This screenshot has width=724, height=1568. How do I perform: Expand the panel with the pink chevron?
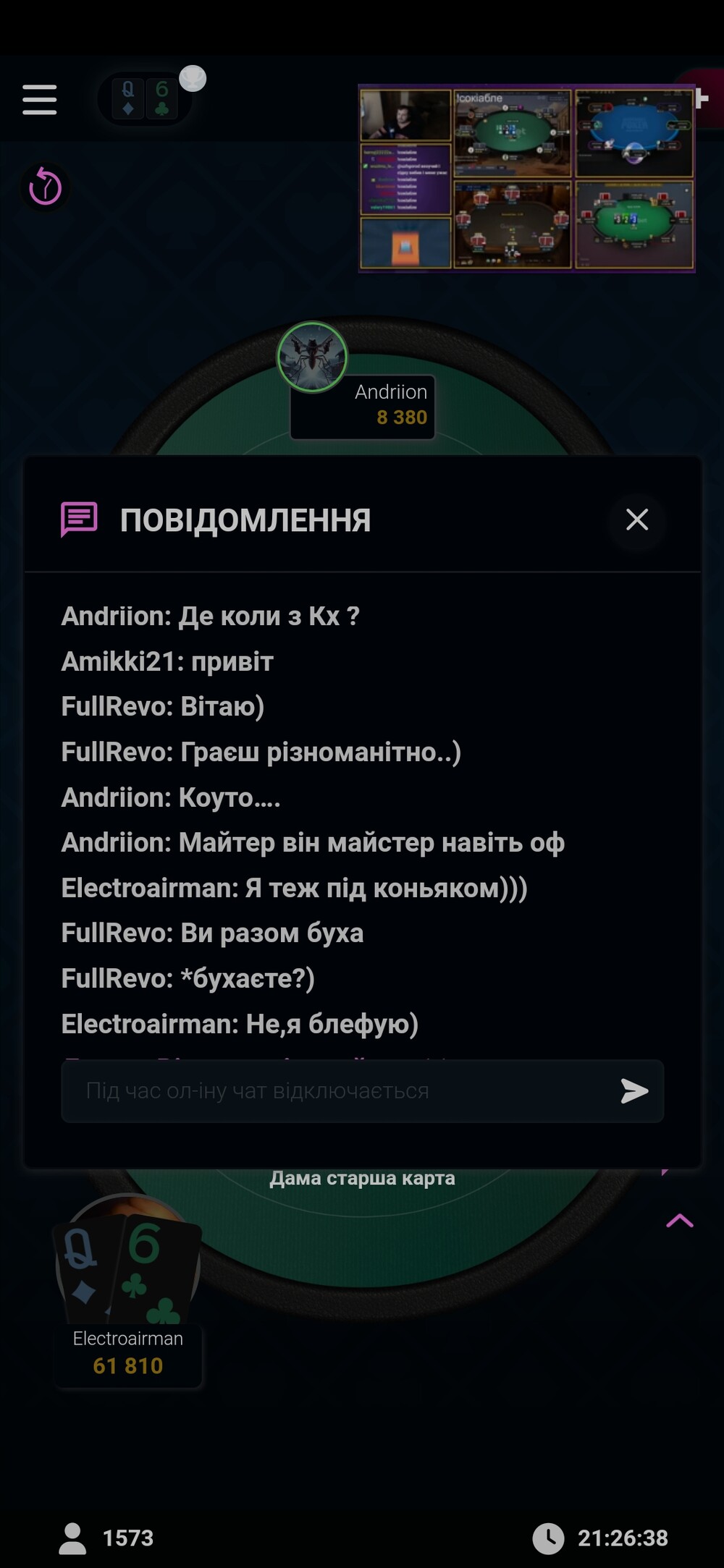[x=679, y=1221]
